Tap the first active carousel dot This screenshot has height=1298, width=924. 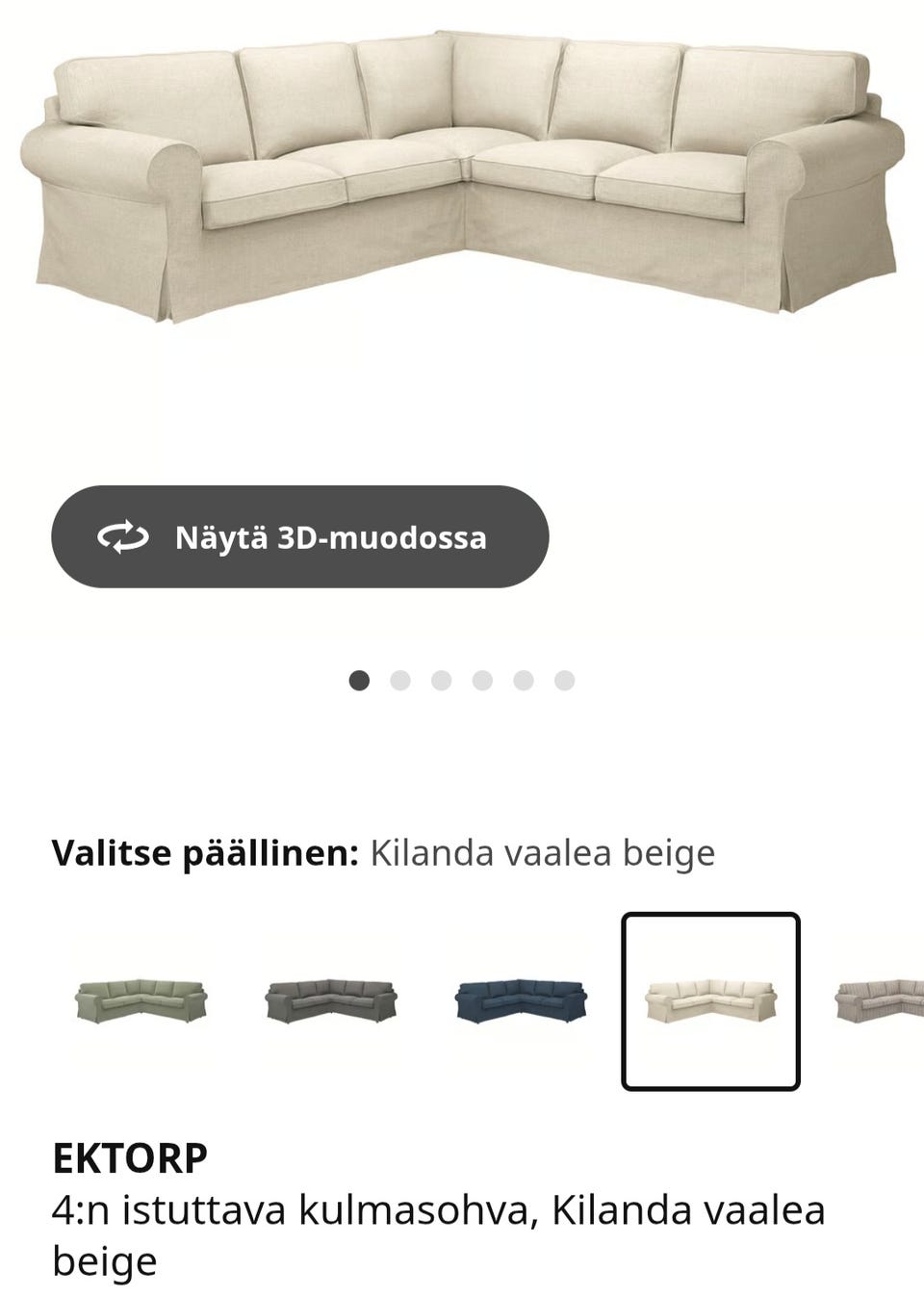tap(359, 679)
